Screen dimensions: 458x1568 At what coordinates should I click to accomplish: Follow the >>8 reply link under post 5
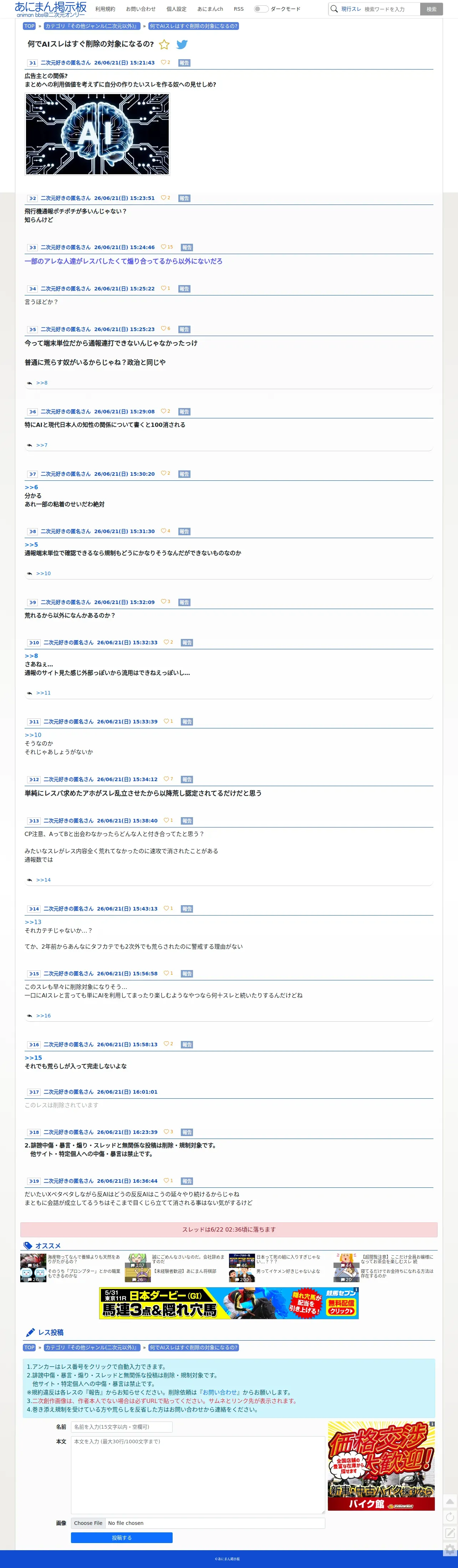click(x=41, y=383)
